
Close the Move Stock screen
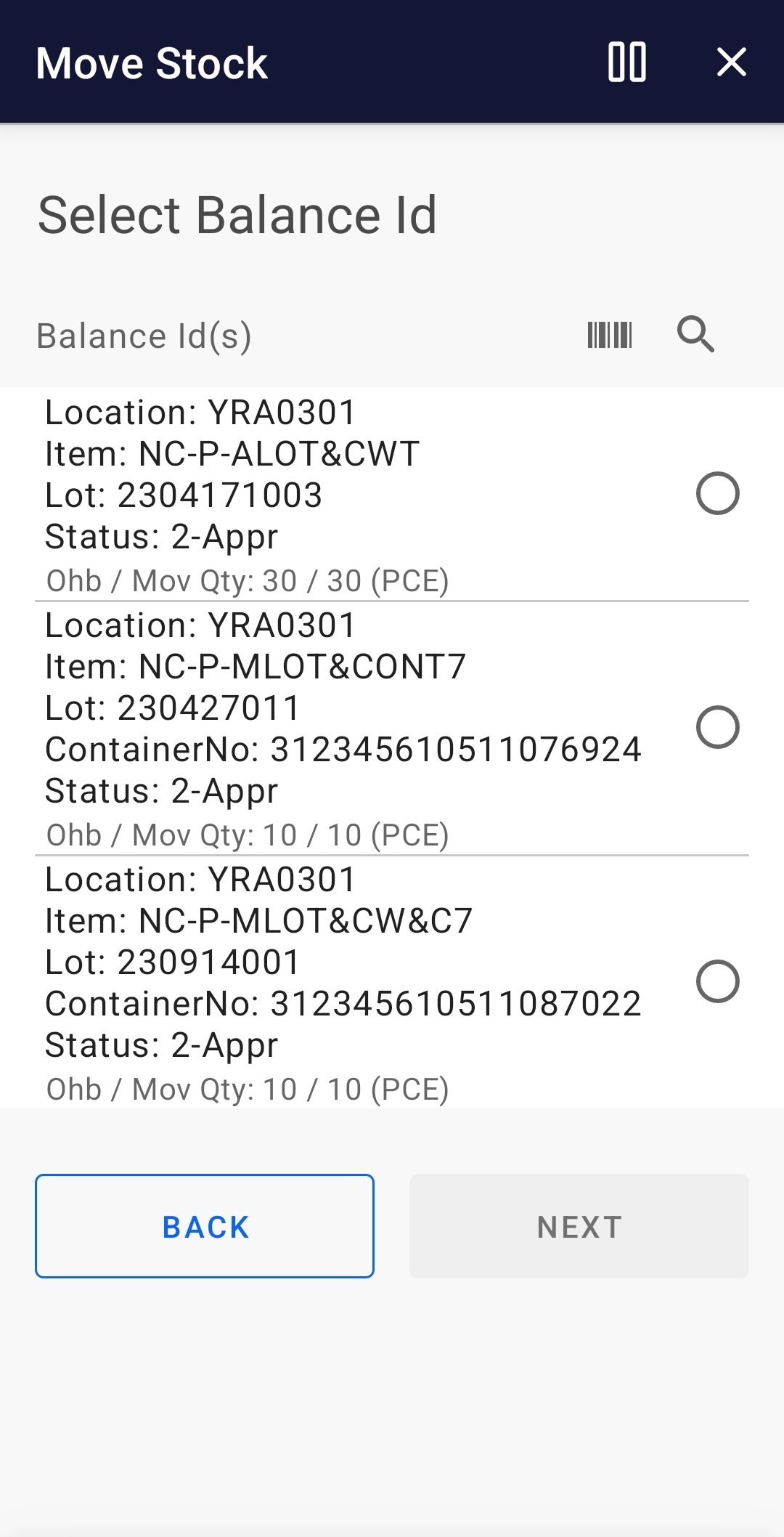[x=732, y=62]
